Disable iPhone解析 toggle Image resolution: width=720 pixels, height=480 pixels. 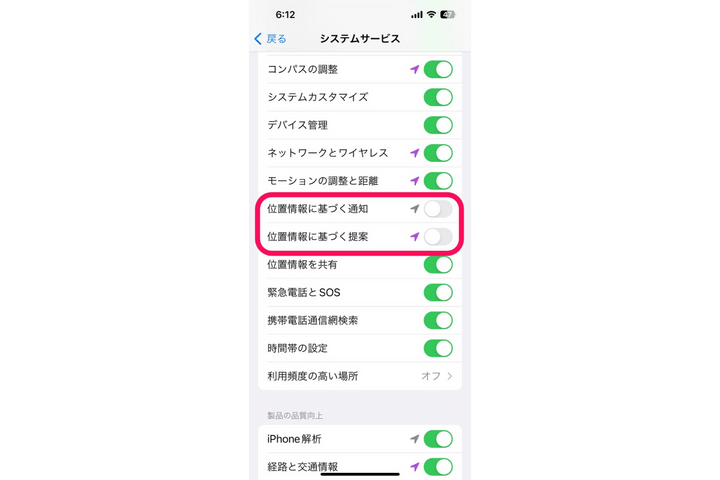pyautogui.click(x=438, y=439)
